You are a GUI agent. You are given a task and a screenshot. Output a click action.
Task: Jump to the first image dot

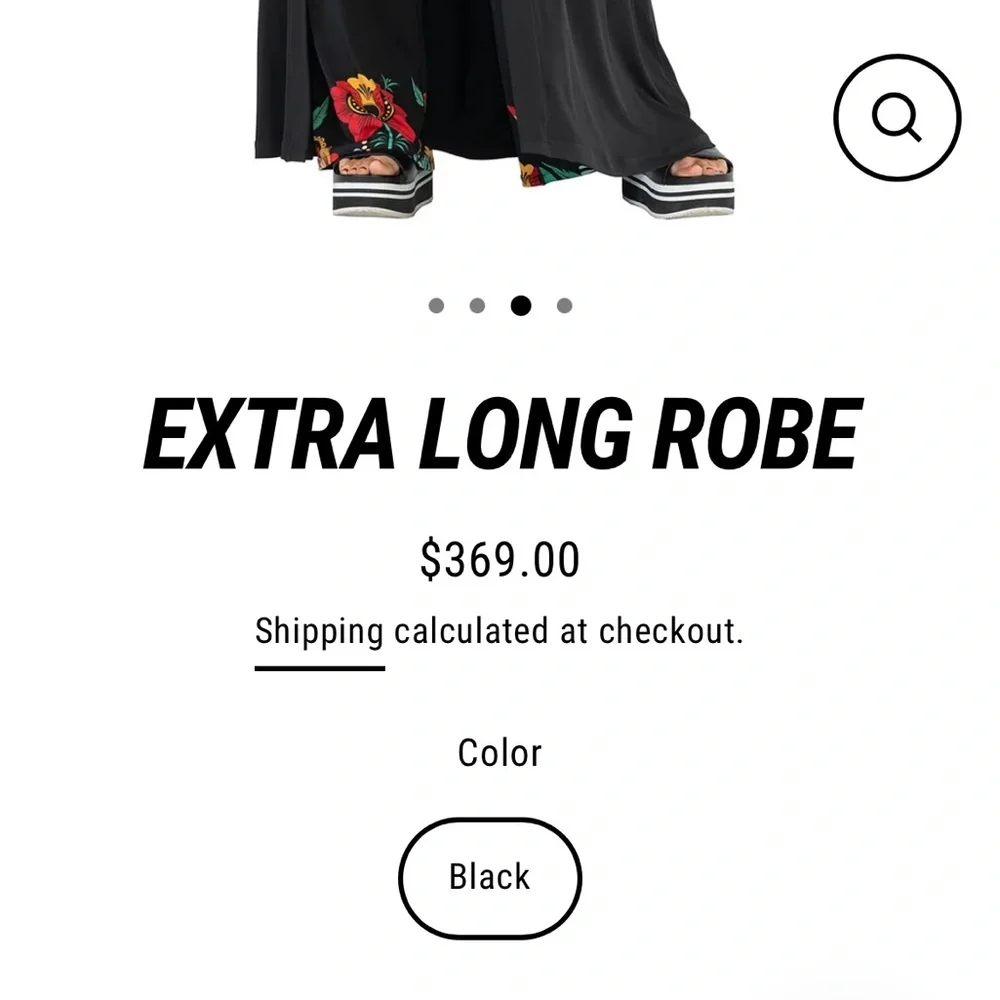(436, 306)
